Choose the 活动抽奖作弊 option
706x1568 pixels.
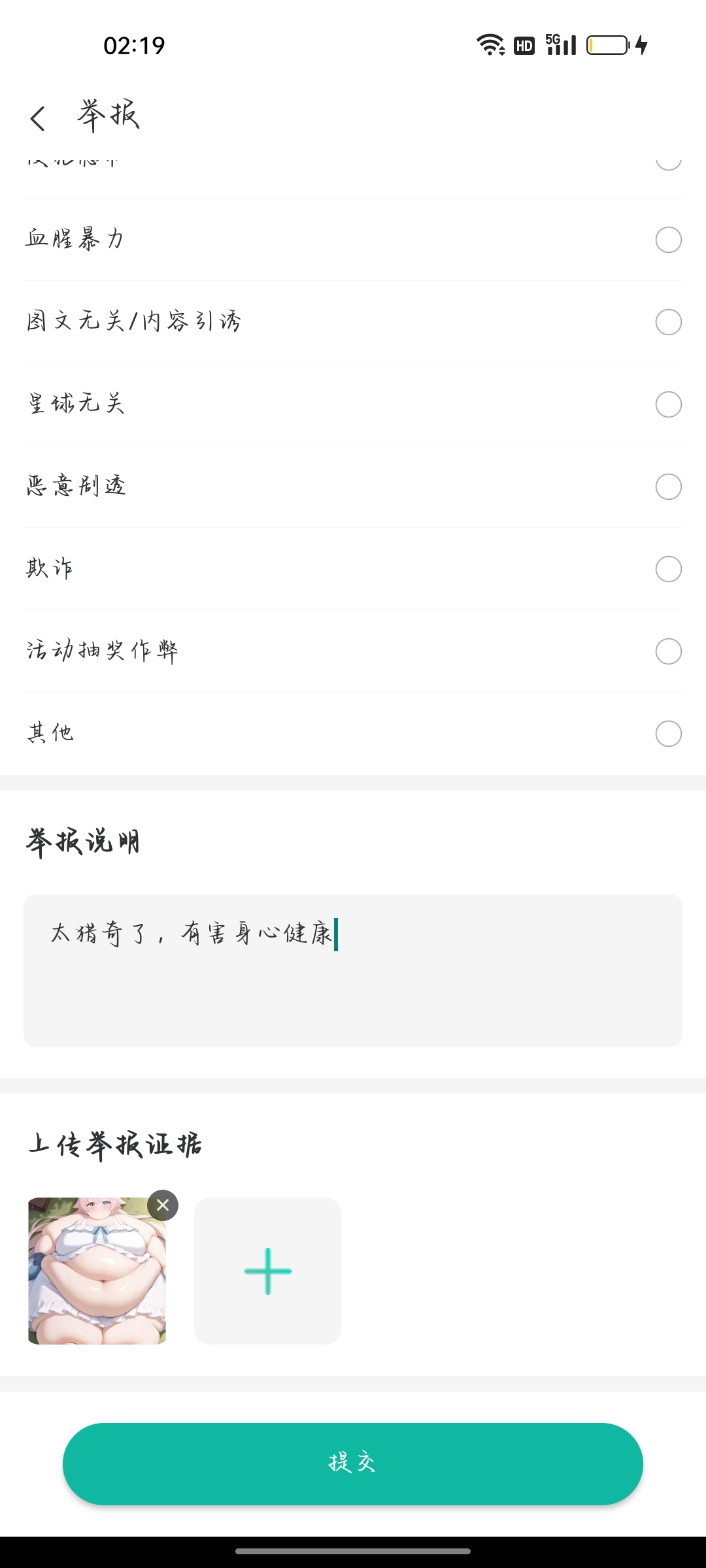668,651
